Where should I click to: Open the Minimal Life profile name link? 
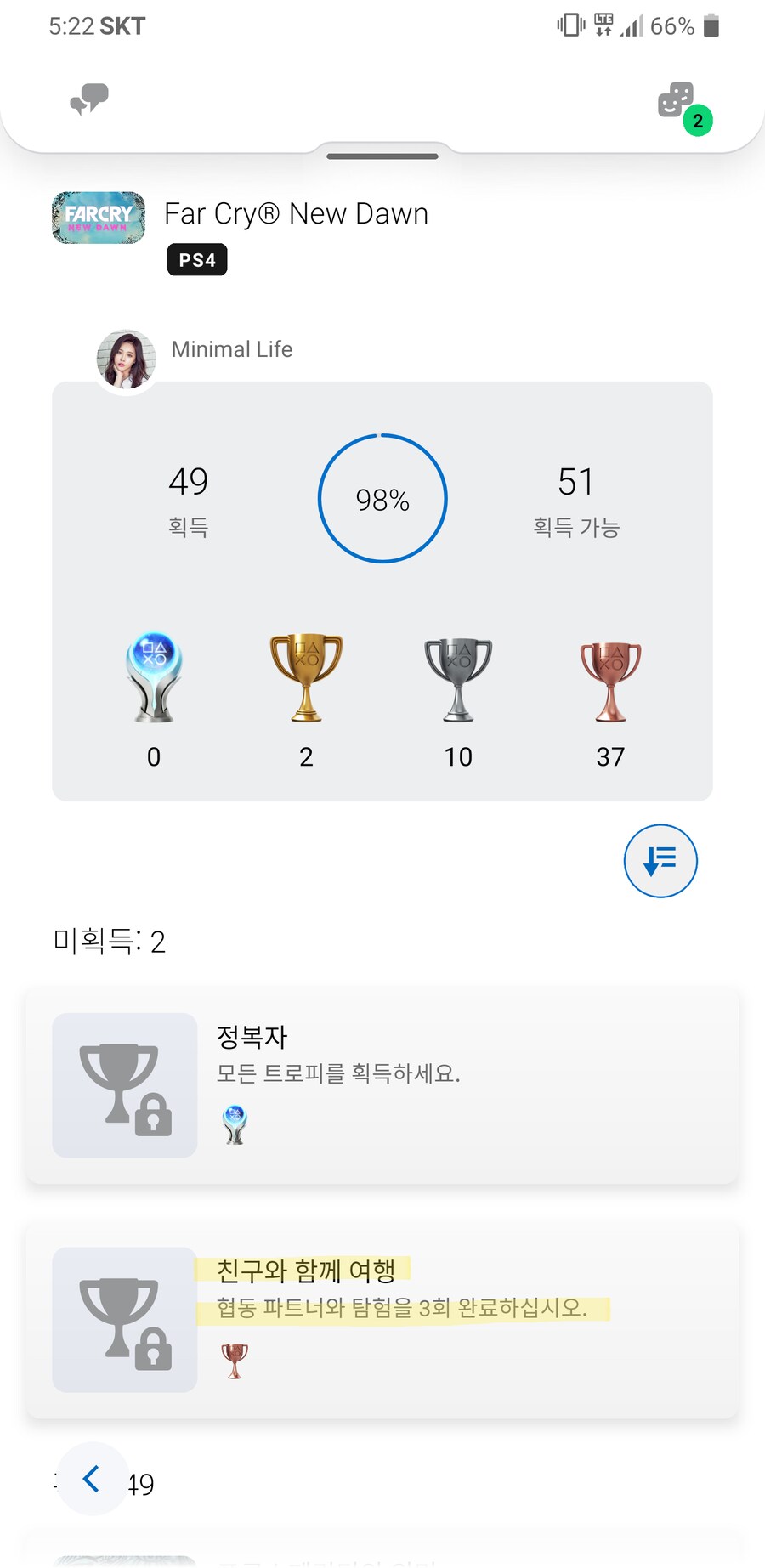[x=231, y=348]
